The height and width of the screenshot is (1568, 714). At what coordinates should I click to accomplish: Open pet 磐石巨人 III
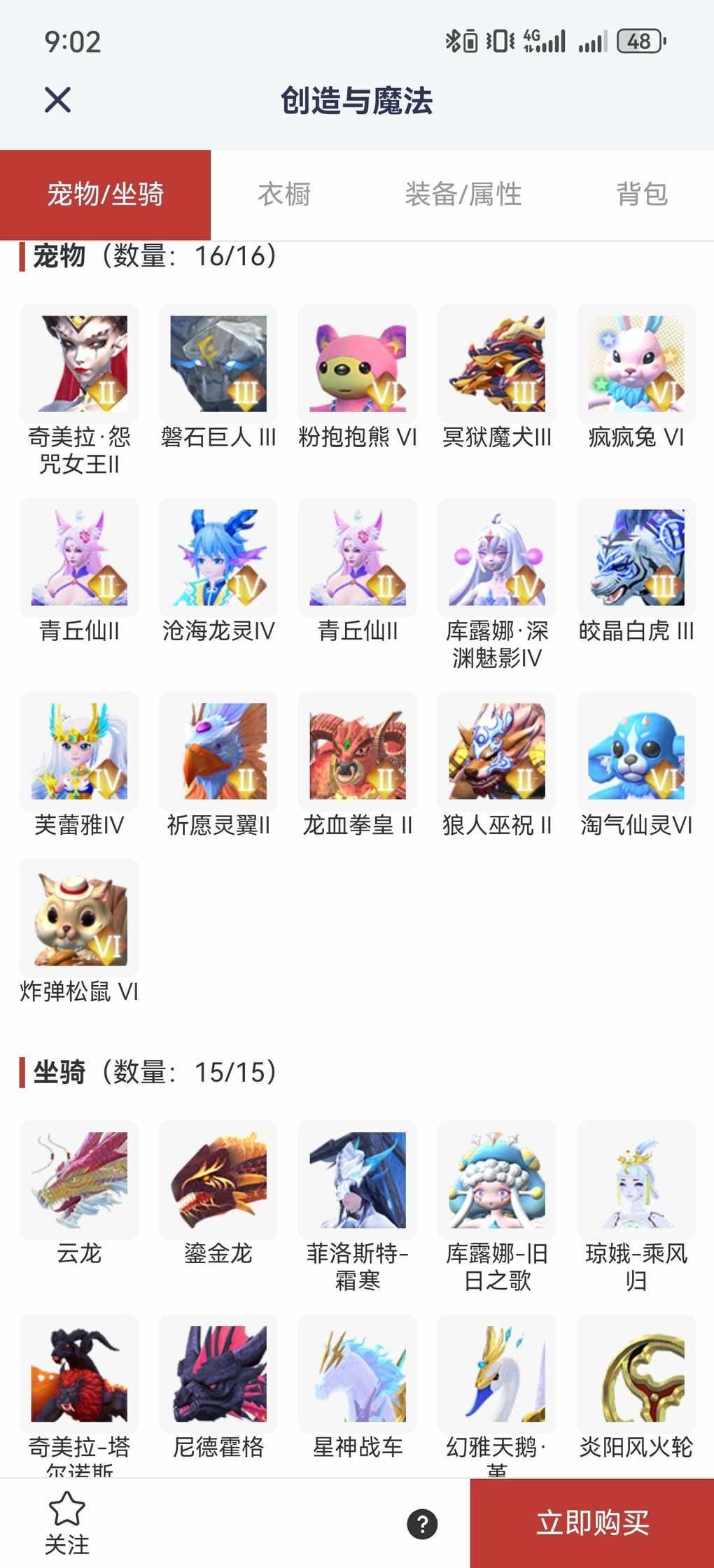(x=218, y=364)
